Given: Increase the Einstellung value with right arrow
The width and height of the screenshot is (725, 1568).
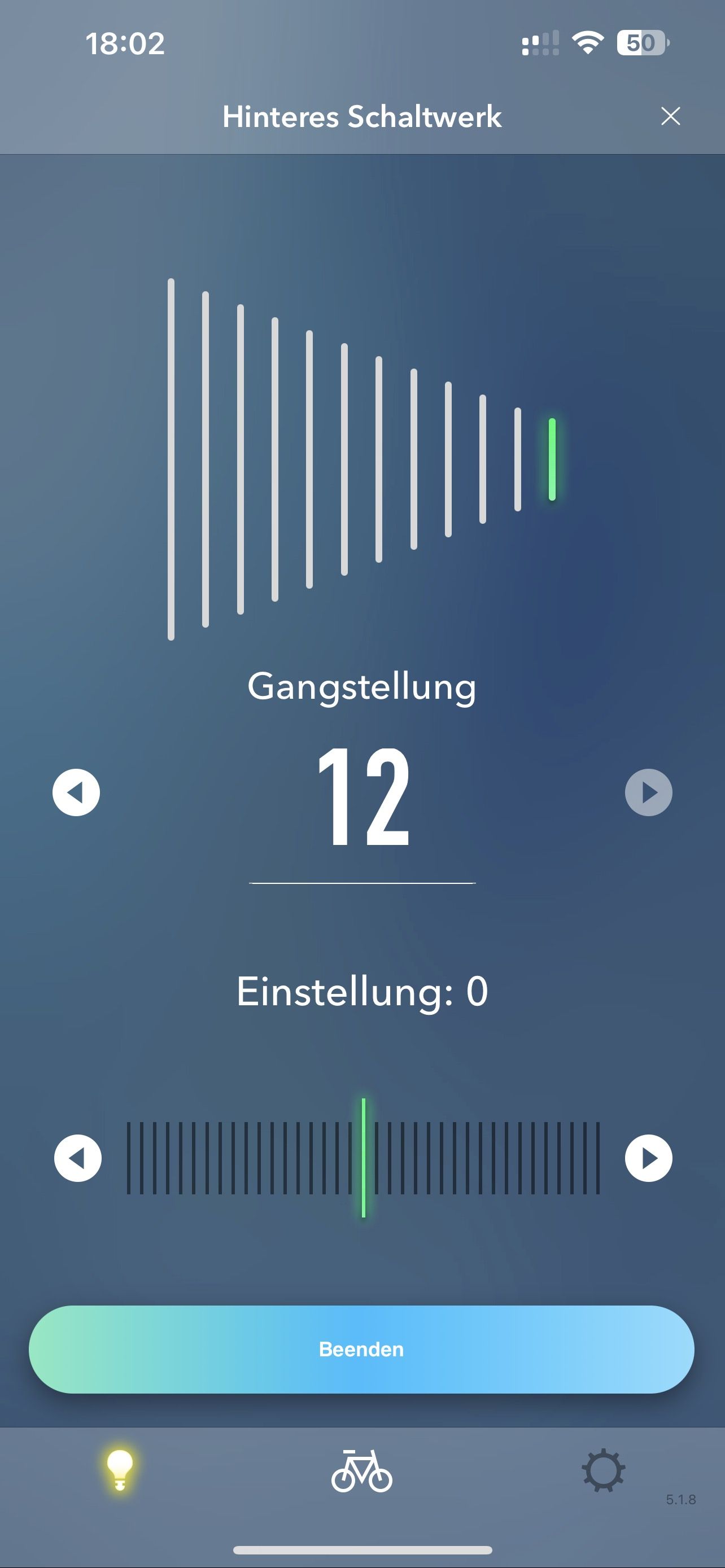Looking at the screenshot, I should pos(648,1158).
